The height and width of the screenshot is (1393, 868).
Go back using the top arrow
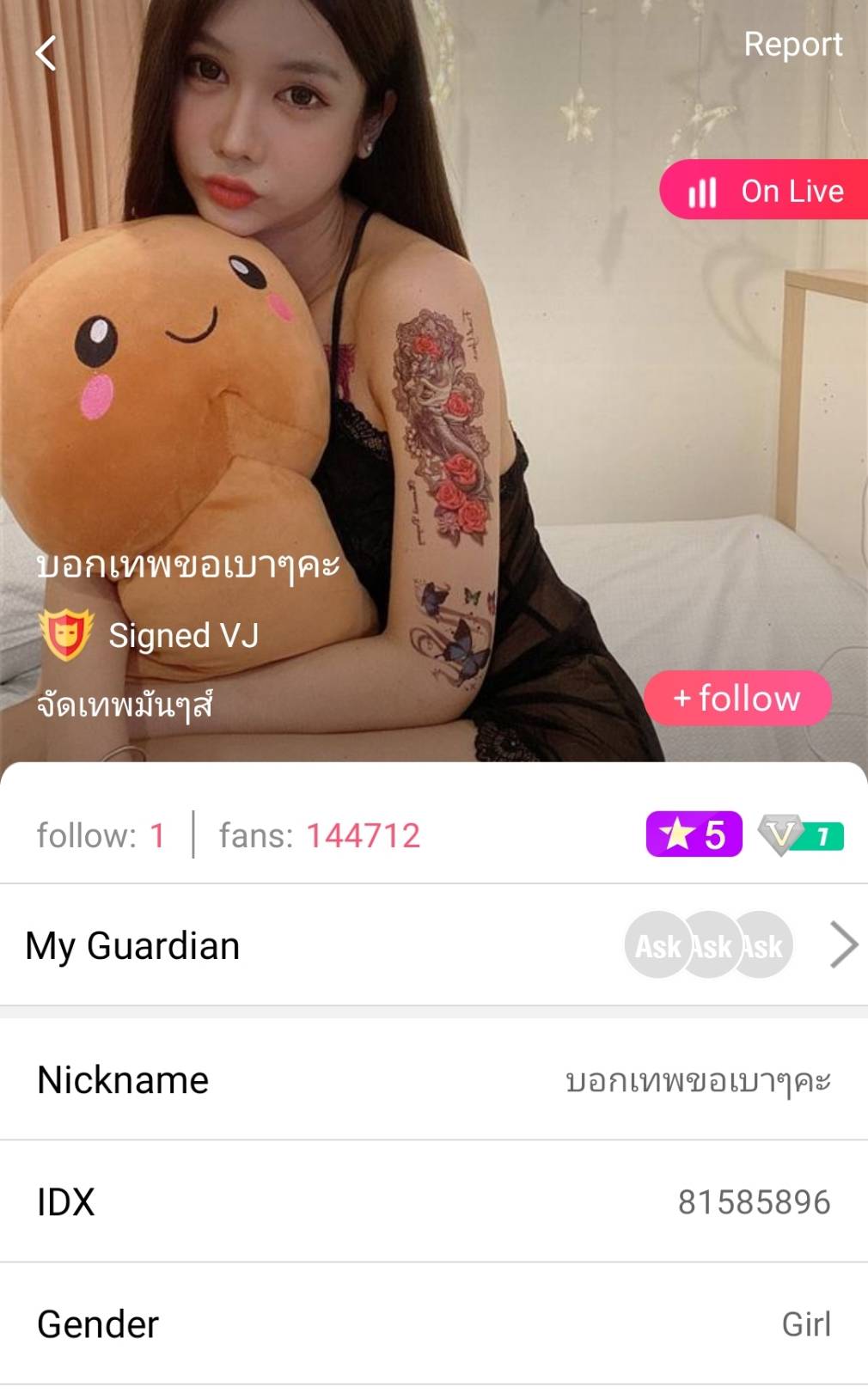[46, 53]
